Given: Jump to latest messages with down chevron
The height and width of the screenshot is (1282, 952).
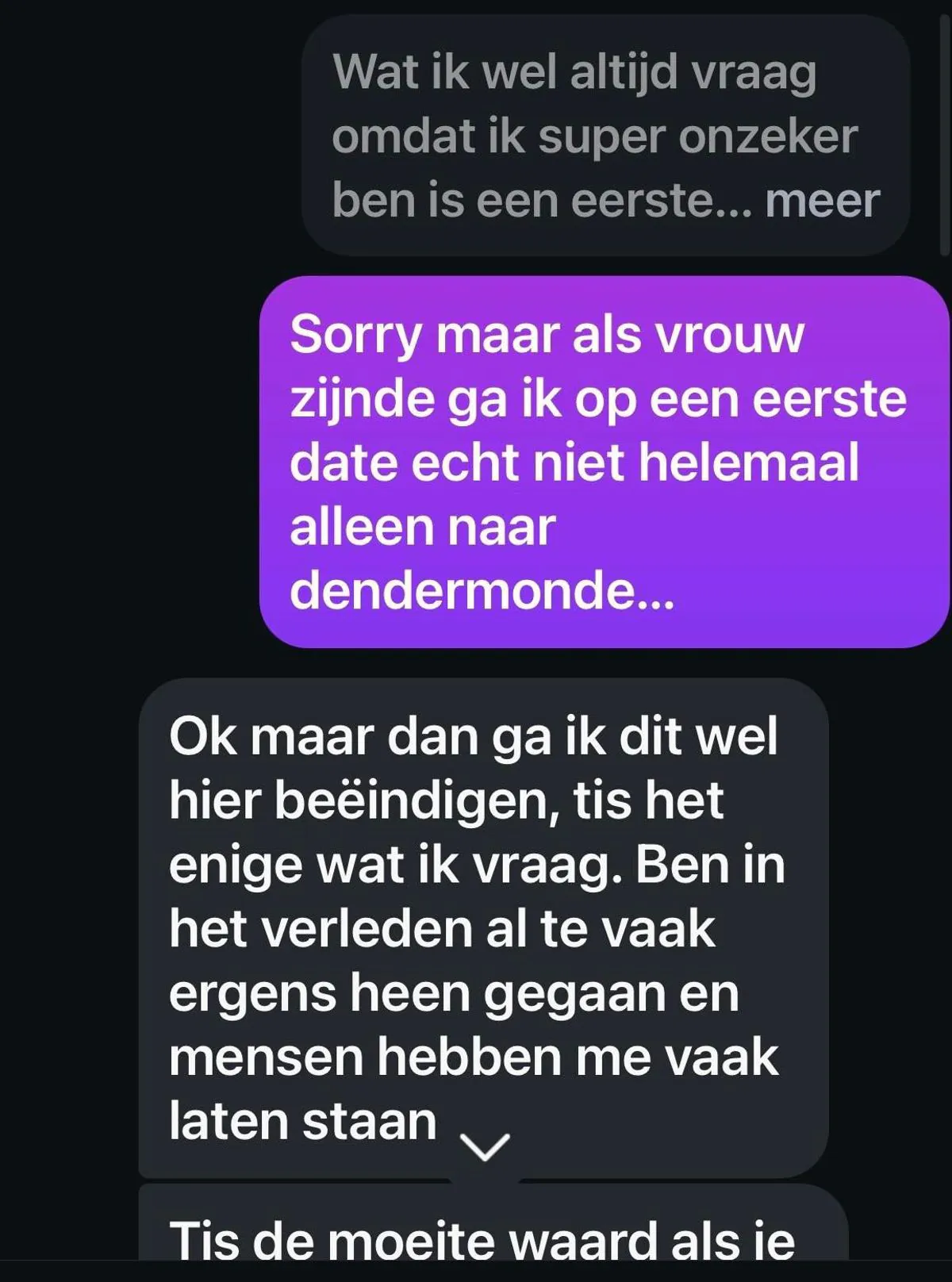Looking at the screenshot, I should point(485,1146).
